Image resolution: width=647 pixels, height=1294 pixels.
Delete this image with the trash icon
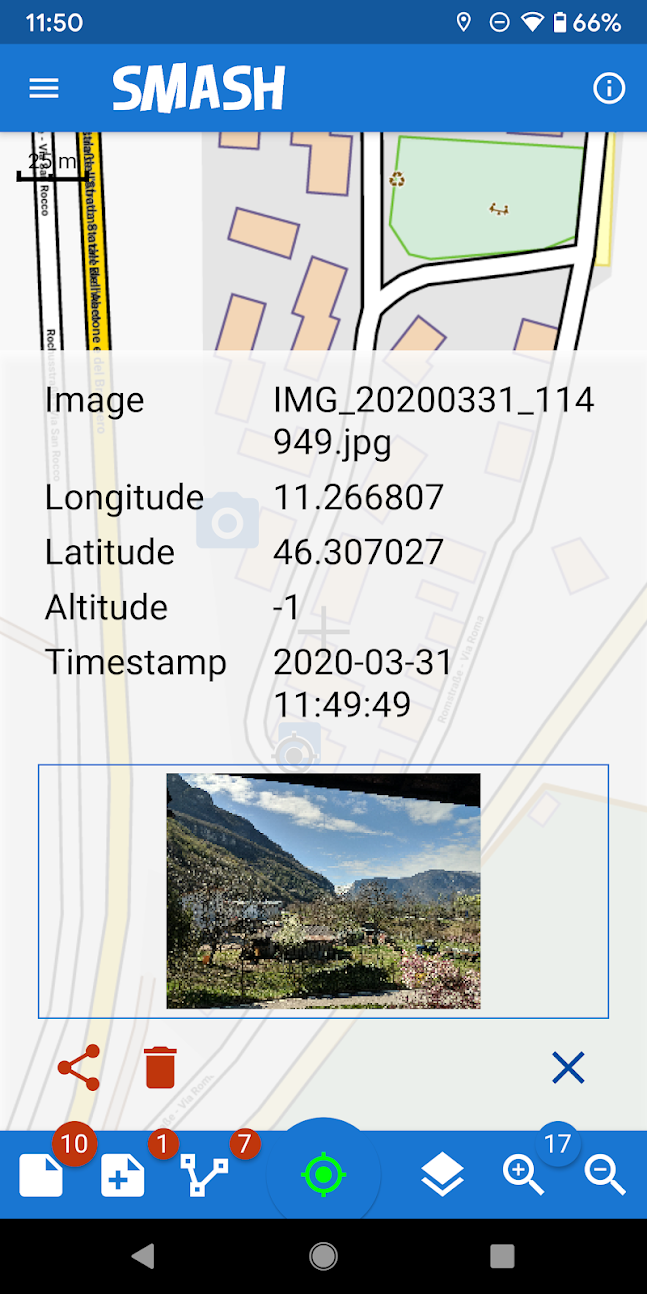click(x=160, y=1068)
